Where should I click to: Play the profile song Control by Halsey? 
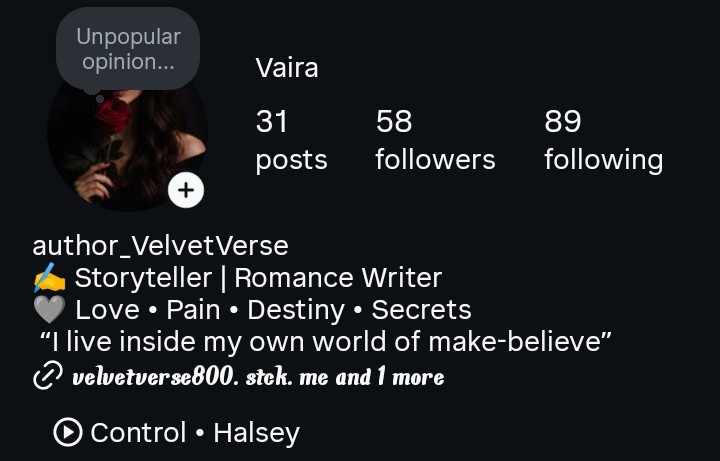[x=177, y=433]
